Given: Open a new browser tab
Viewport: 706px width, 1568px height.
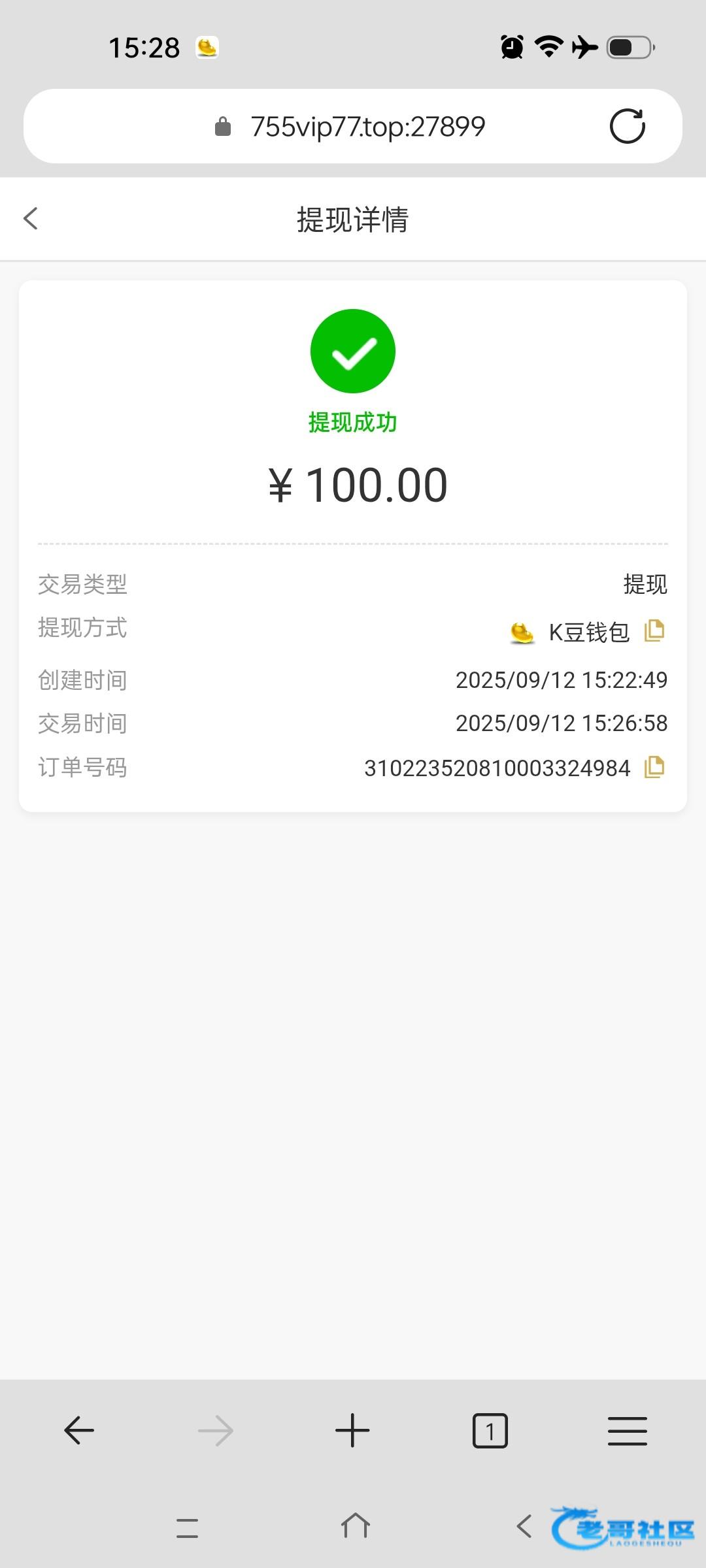Looking at the screenshot, I should [x=352, y=1431].
